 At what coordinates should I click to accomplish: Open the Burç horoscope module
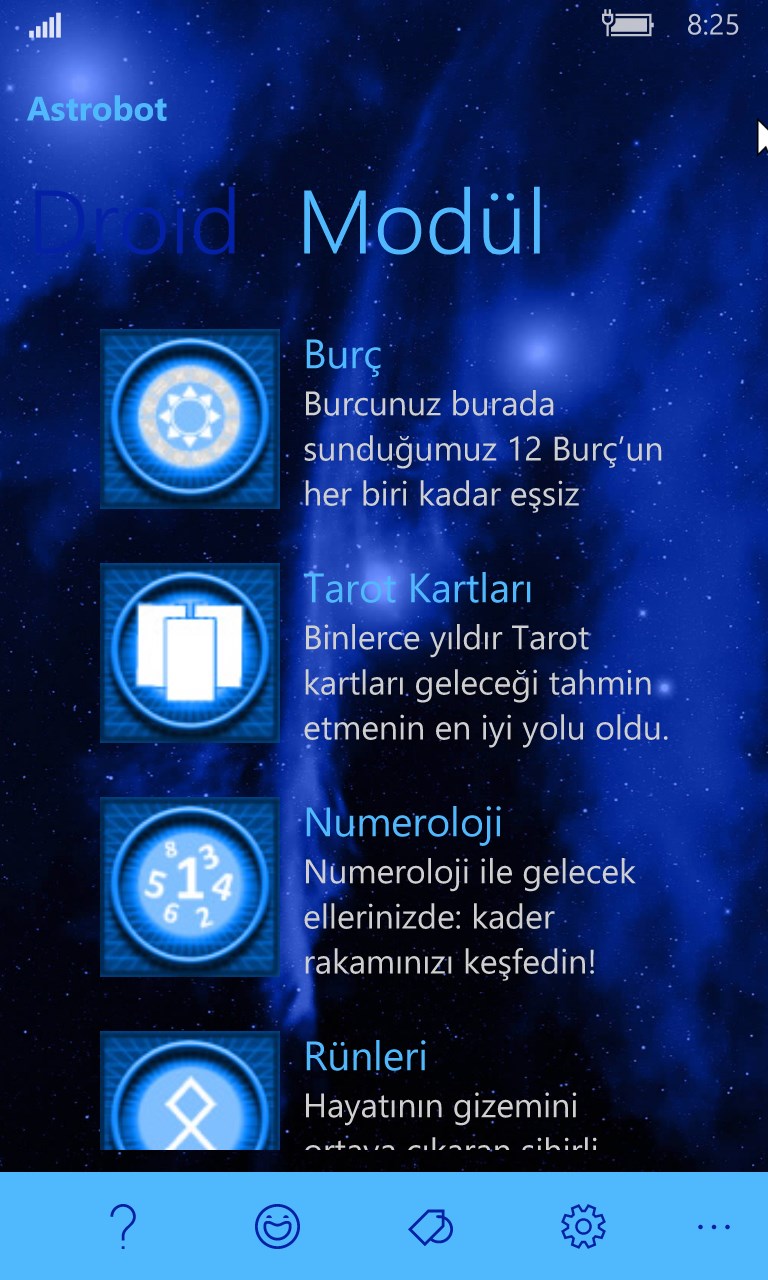pyautogui.click(x=190, y=419)
